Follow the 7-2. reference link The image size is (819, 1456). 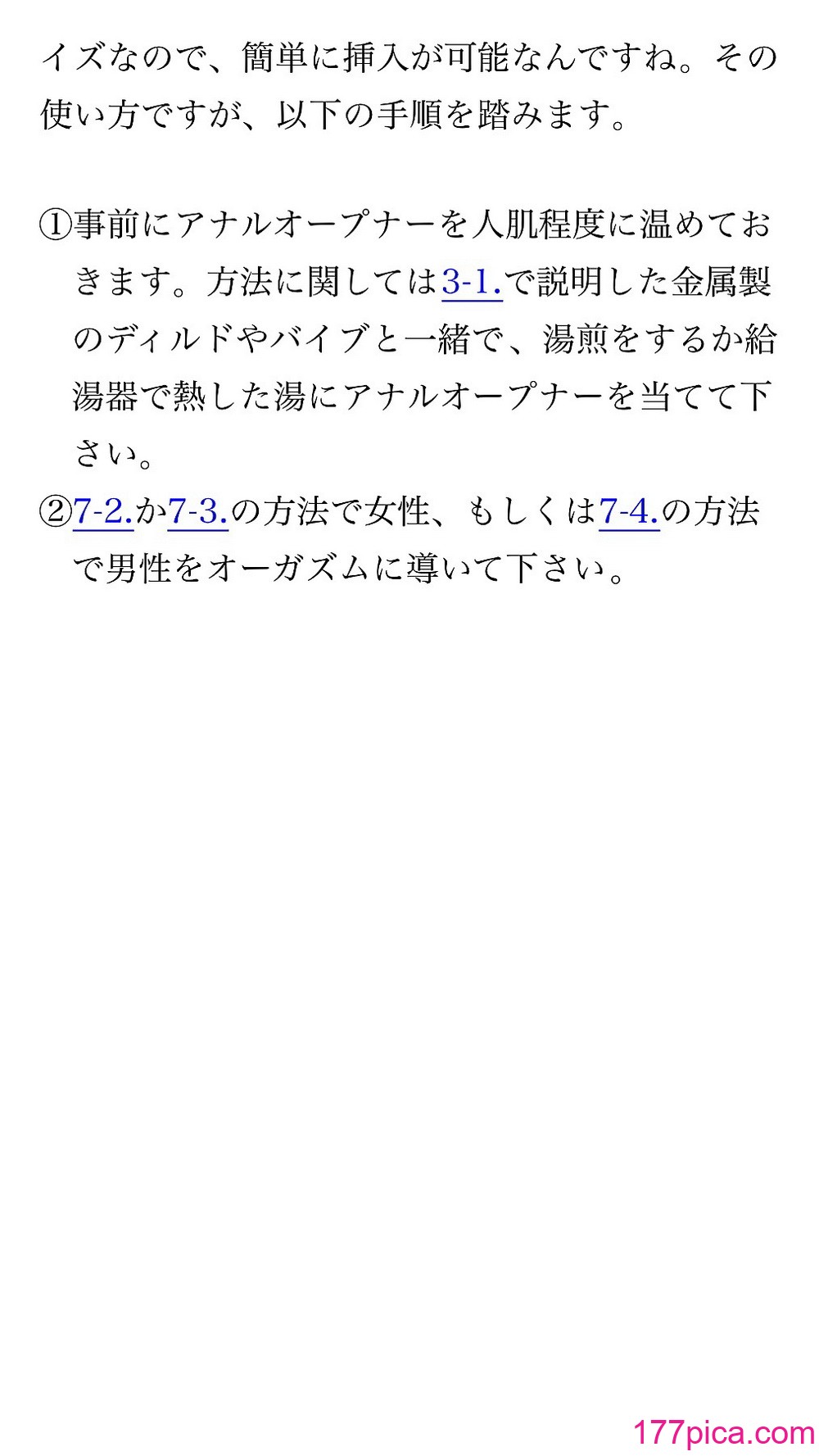click(x=103, y=512)
